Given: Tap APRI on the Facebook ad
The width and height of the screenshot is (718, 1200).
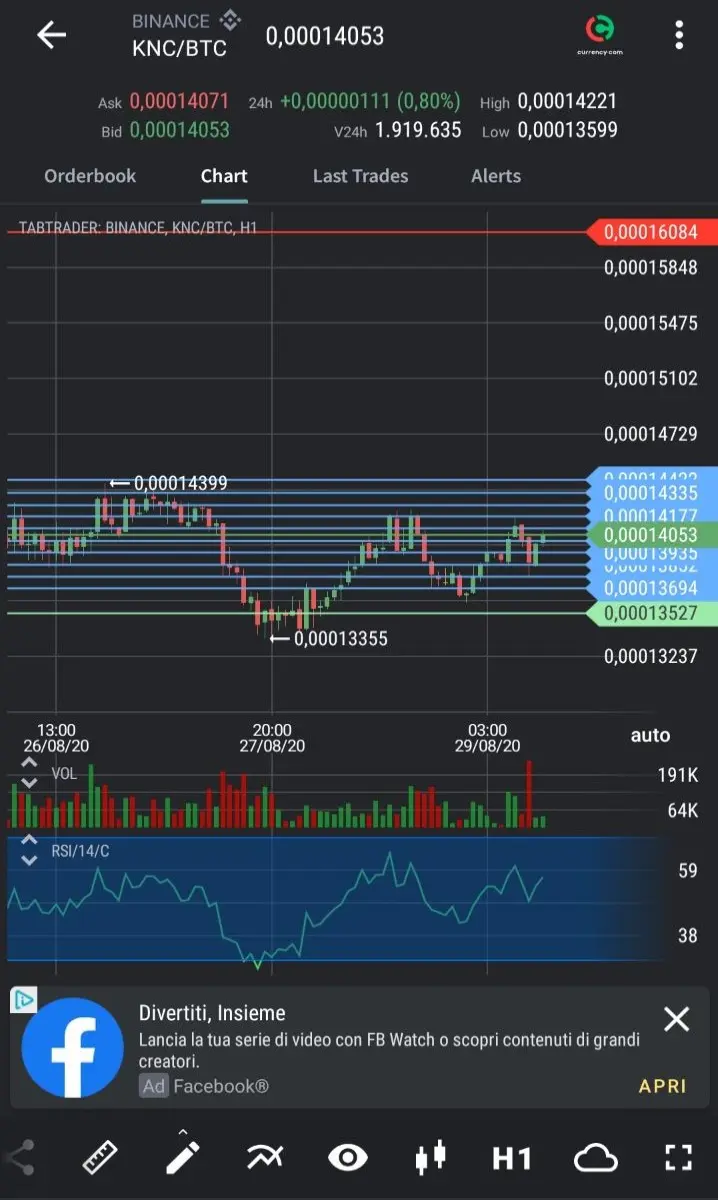Looking at the screenshot, I should pos(663,1086).
